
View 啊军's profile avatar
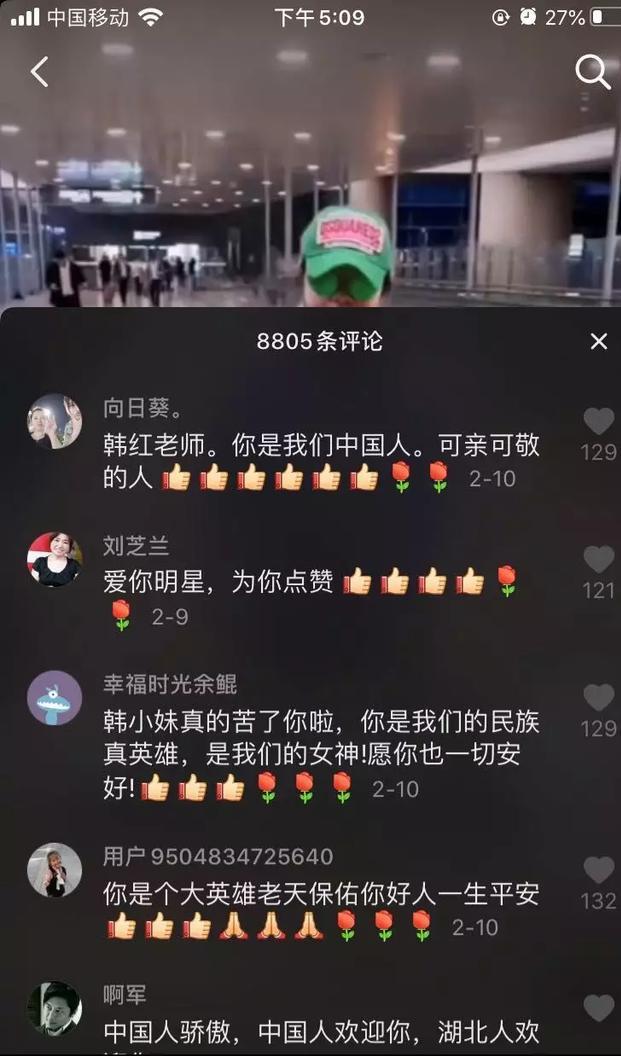pyautogui.click(x=54, y=1008)
